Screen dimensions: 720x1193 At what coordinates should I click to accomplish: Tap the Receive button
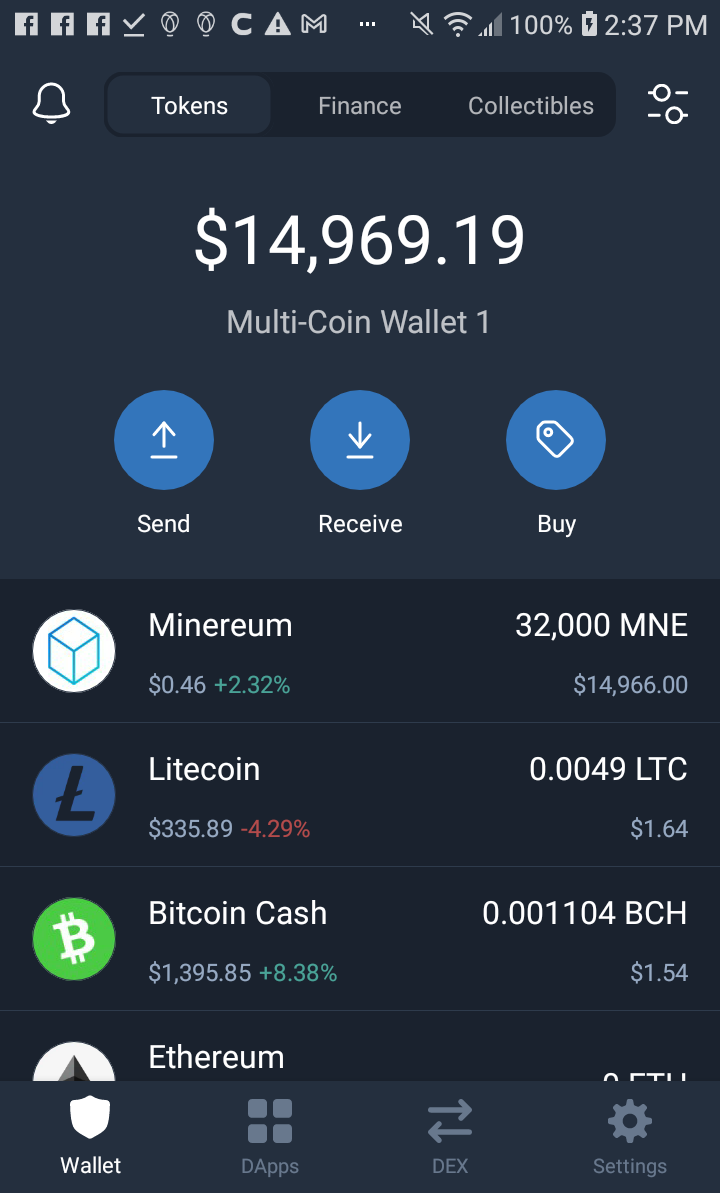(360, 440)
